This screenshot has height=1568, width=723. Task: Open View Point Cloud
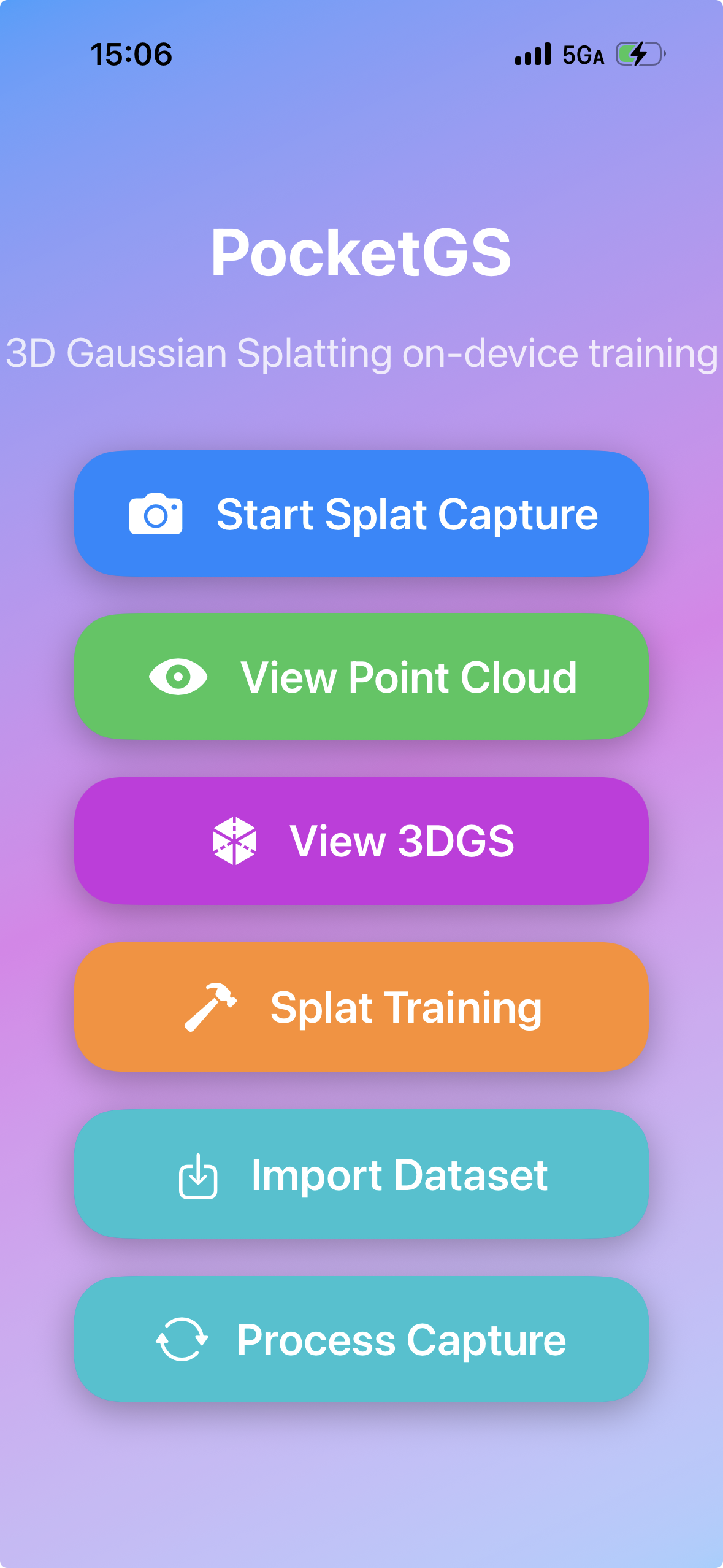(x=361, y=677)
